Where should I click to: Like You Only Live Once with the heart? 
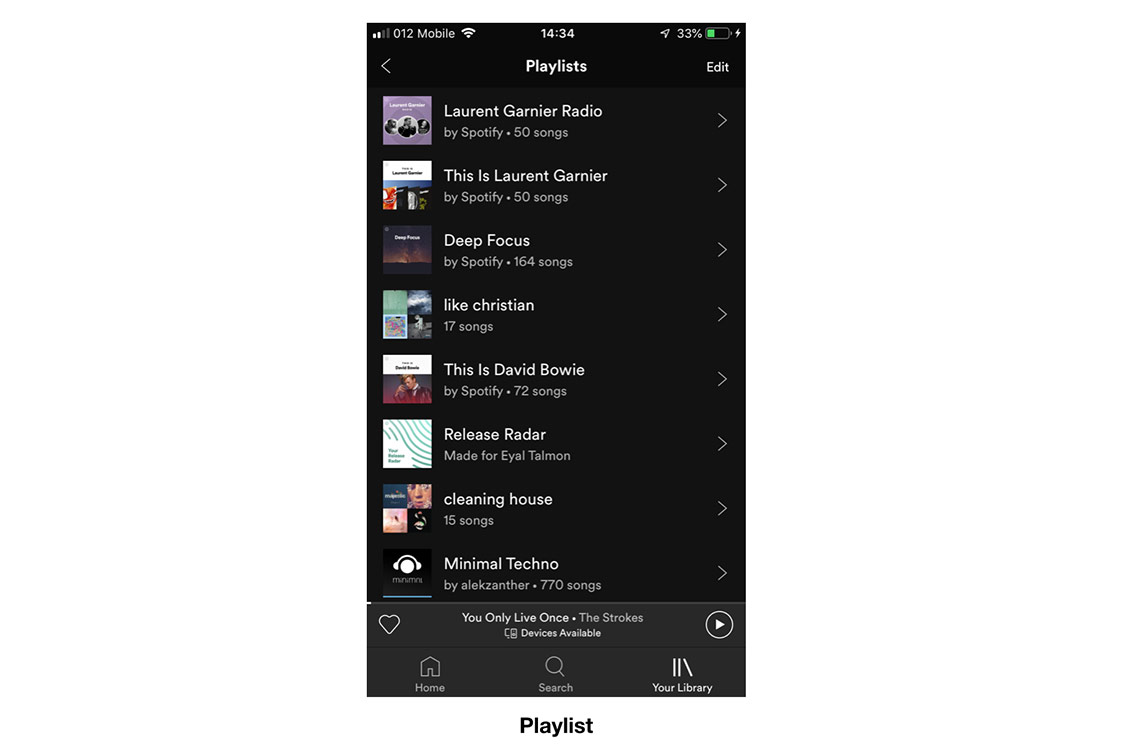pyautogui.click(x=390, y=625)
